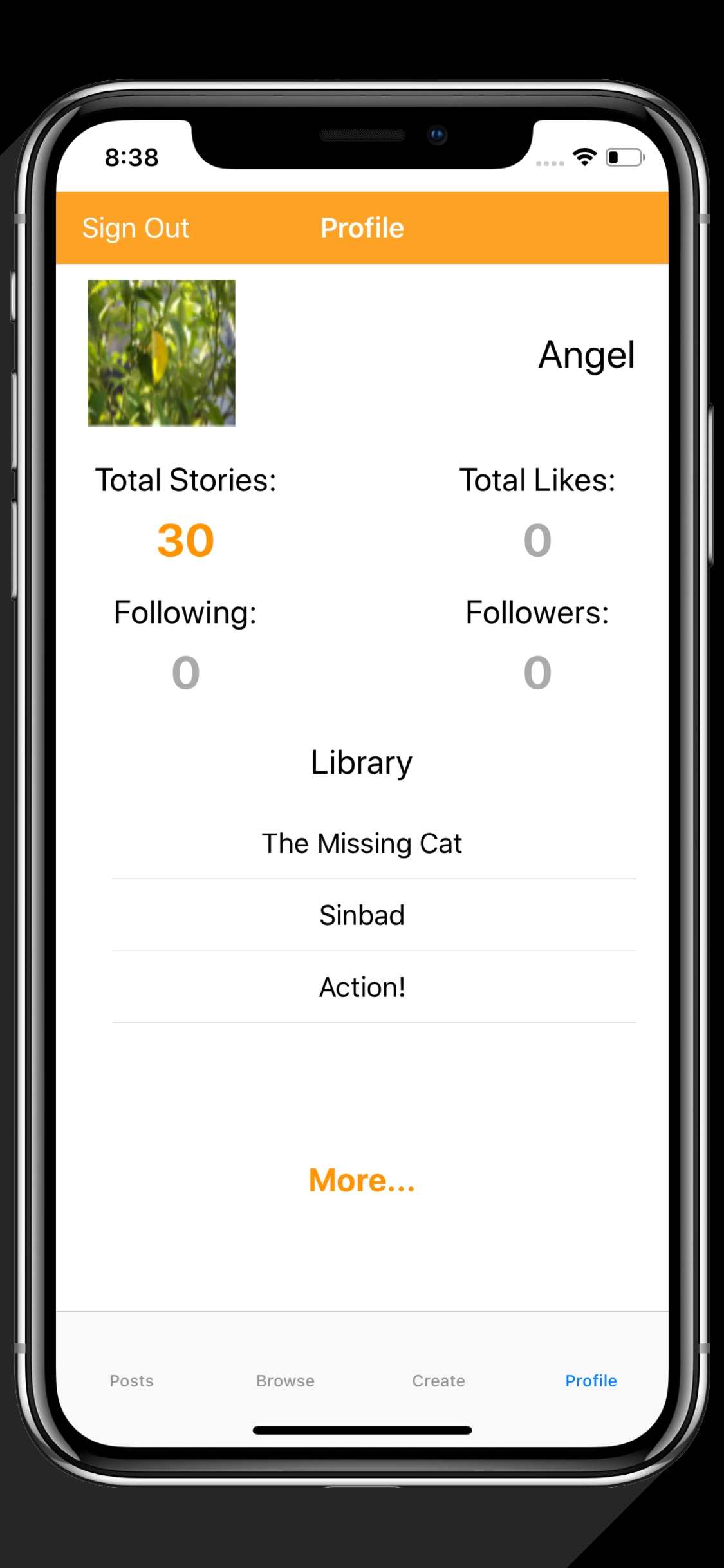This screenshot has height=1568, width=724.
Task: Open The Missing Cat story
Action: click(x=362, y=843)
